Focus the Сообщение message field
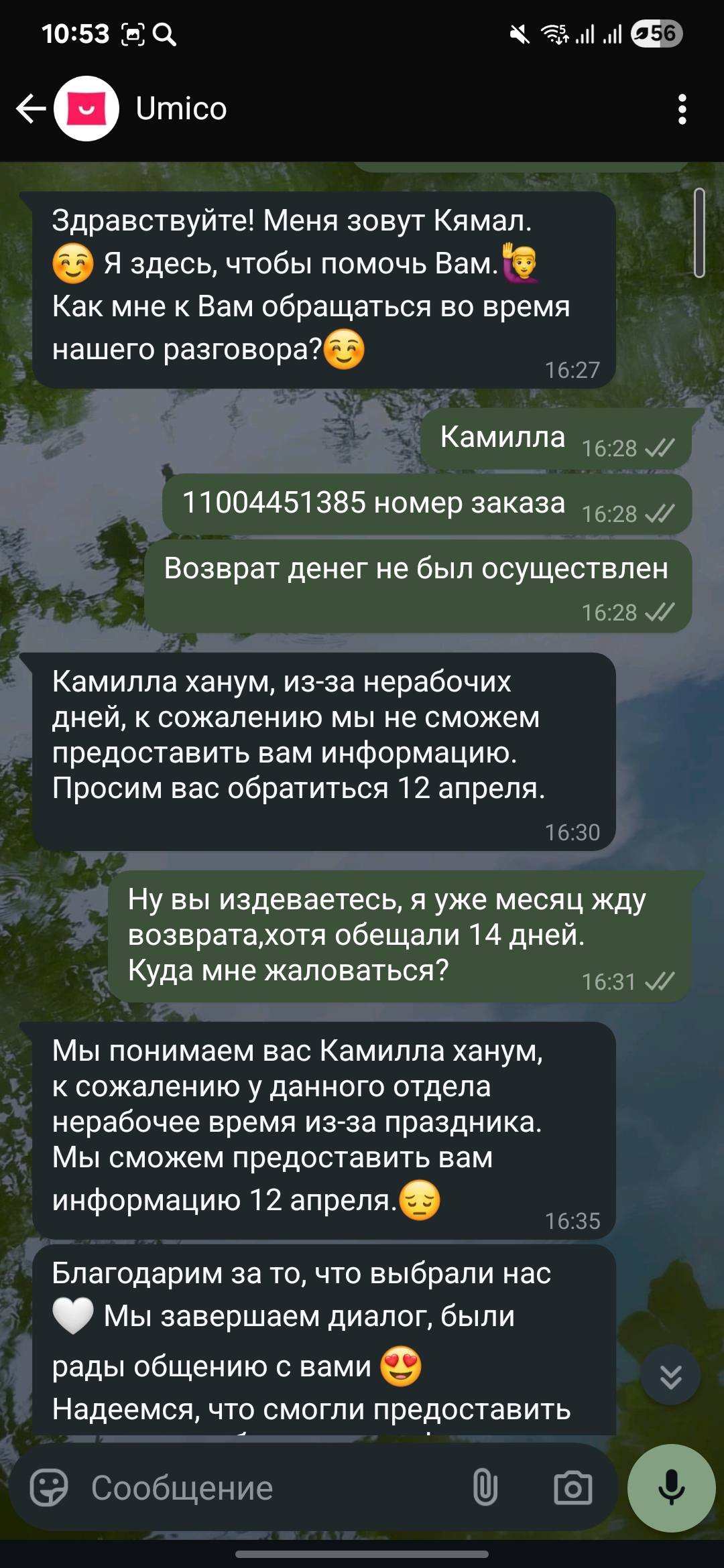Viewport: 724px width, 1568px height. [268, 1488]
